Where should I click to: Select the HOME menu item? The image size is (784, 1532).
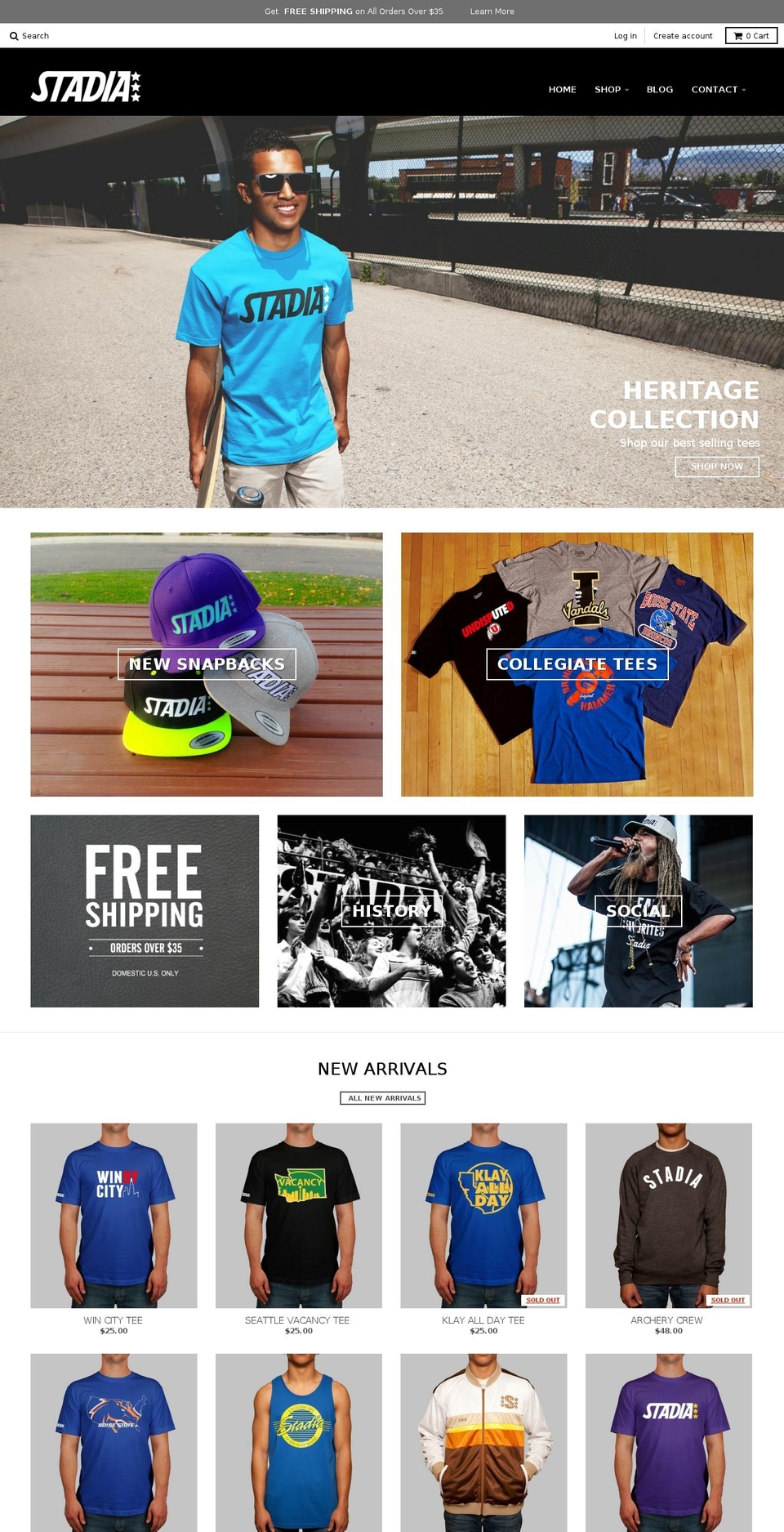coord(562,89)
